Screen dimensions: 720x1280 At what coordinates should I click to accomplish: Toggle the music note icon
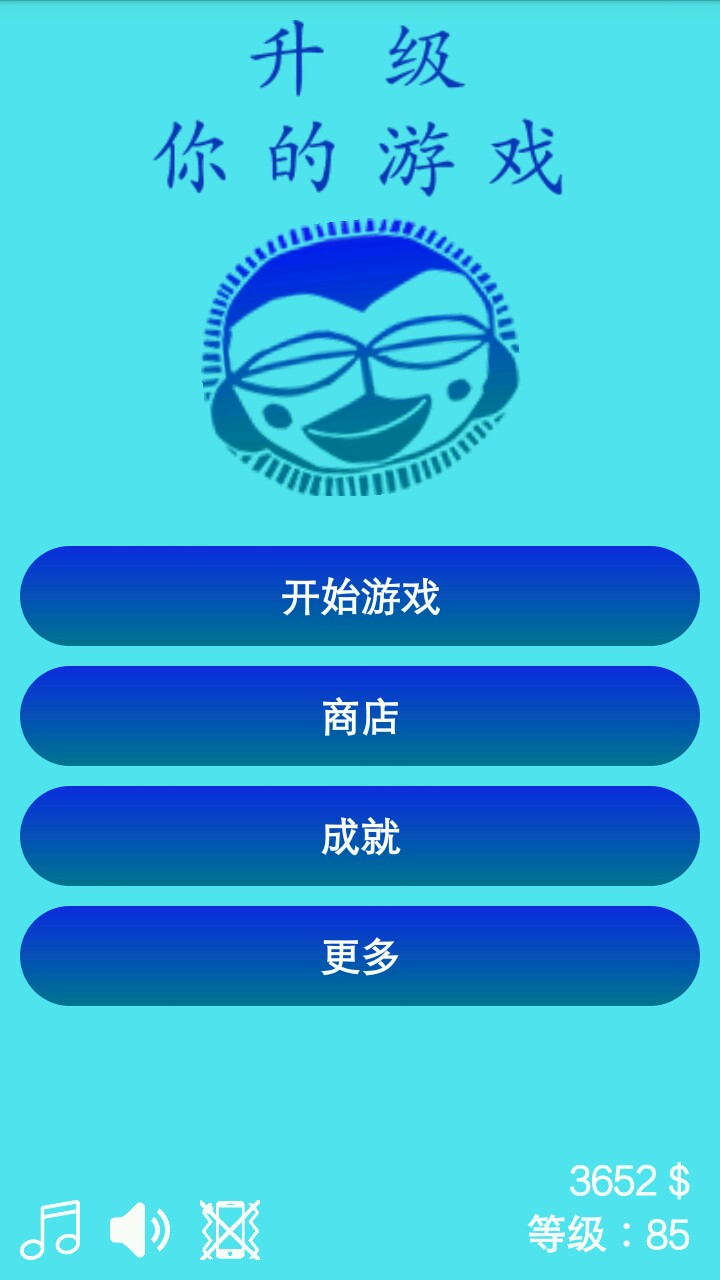click(50, 1229)
